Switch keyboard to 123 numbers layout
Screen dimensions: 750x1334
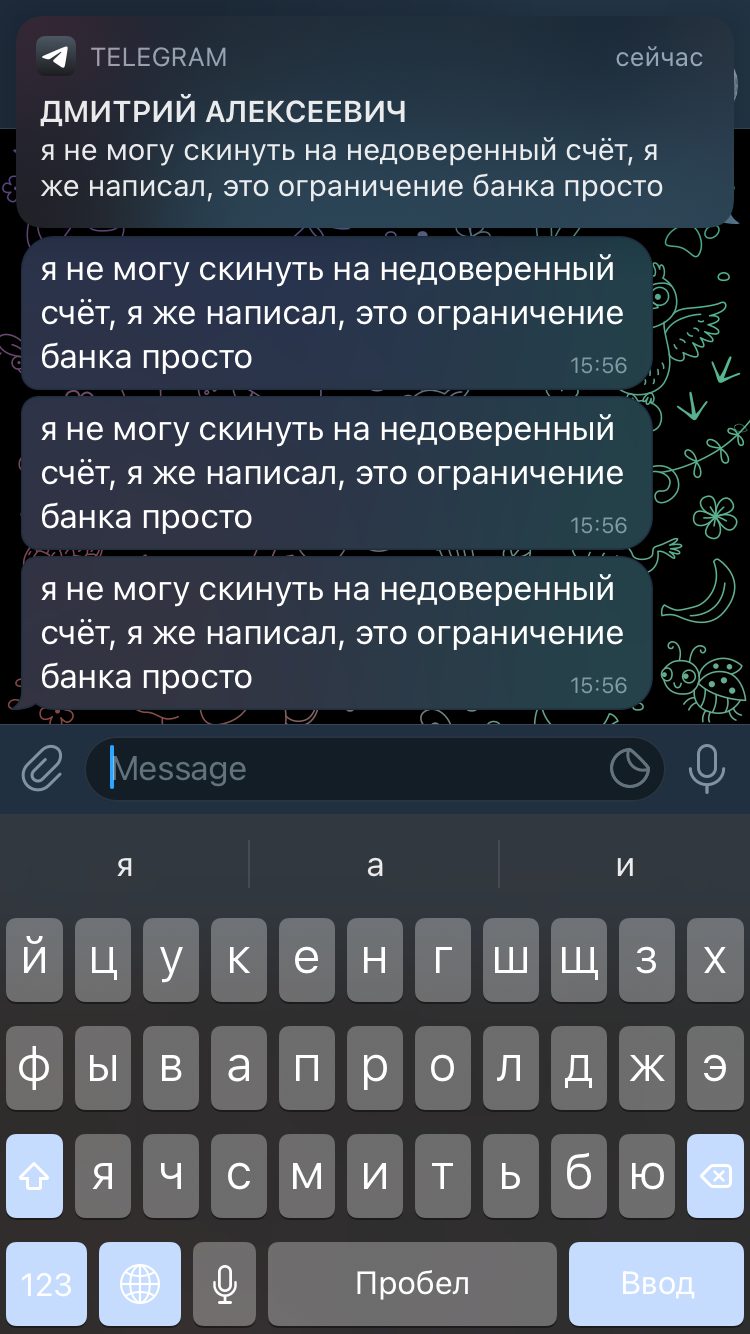pyautogui.click(x=47, y=1284)
